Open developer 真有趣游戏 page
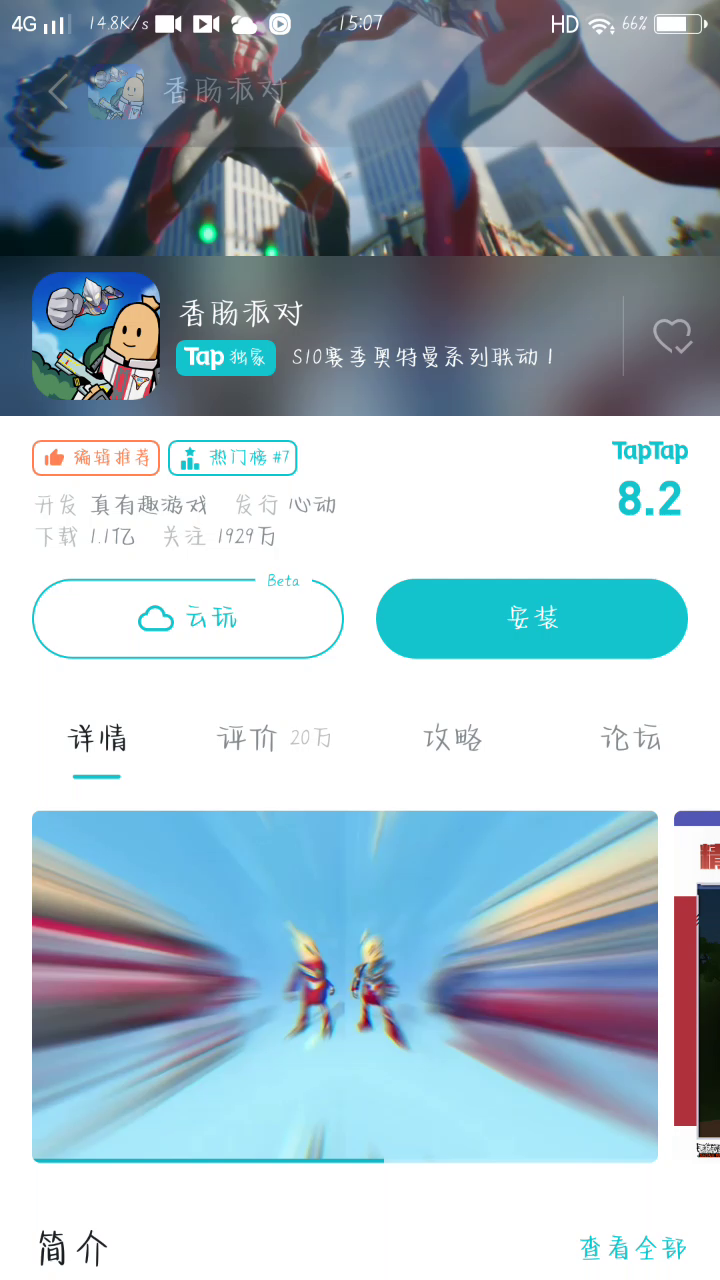The height and width of the screenshot is (1280, 720). pyautogui.click(x=149, y=505)
